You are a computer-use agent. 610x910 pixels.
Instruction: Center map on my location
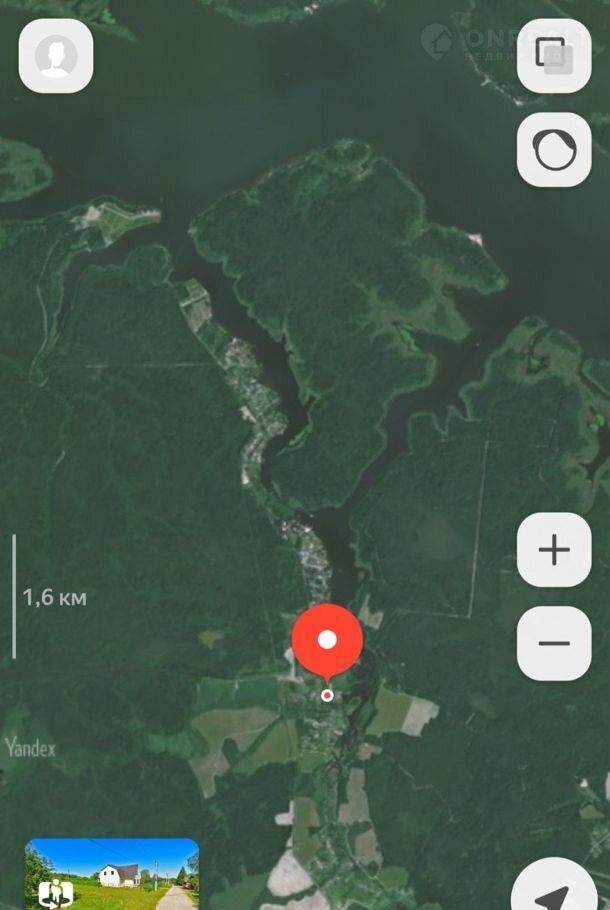pyautogui.click(x=555, y=890)
